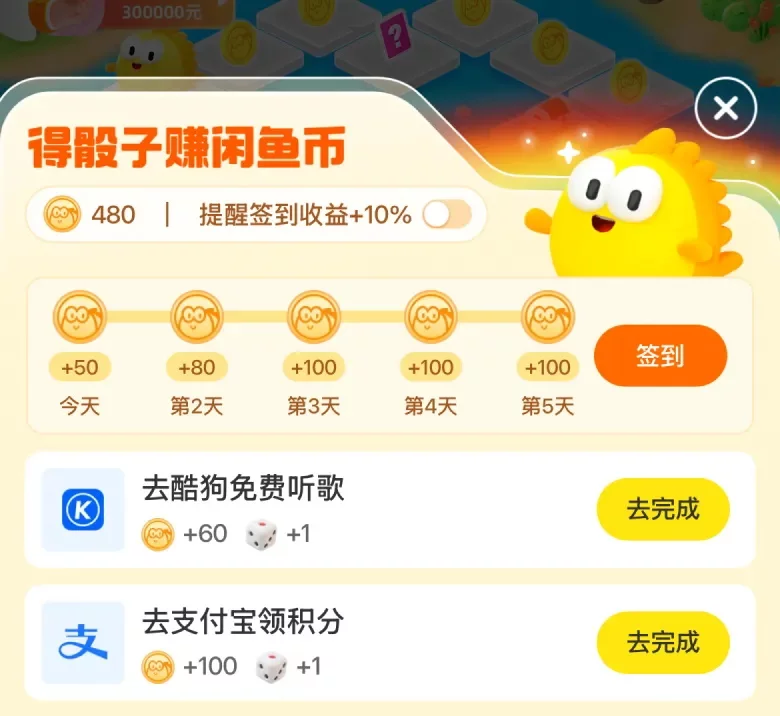
Task: Enable the 提醒签到收益+10% switch
Action: point(446,215)
